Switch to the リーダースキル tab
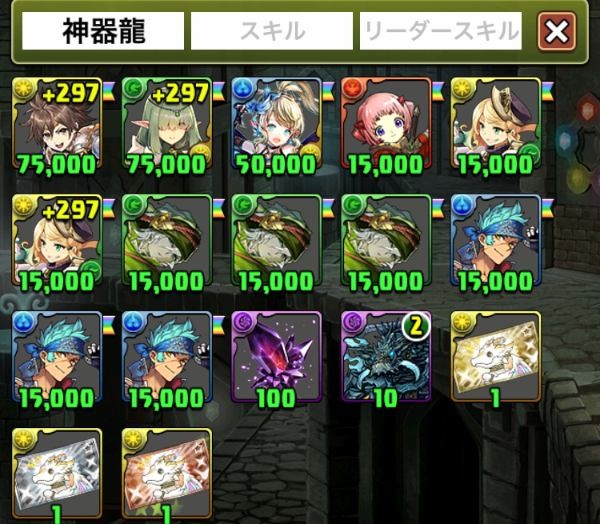The image size is (600, 524). (440, 32)
